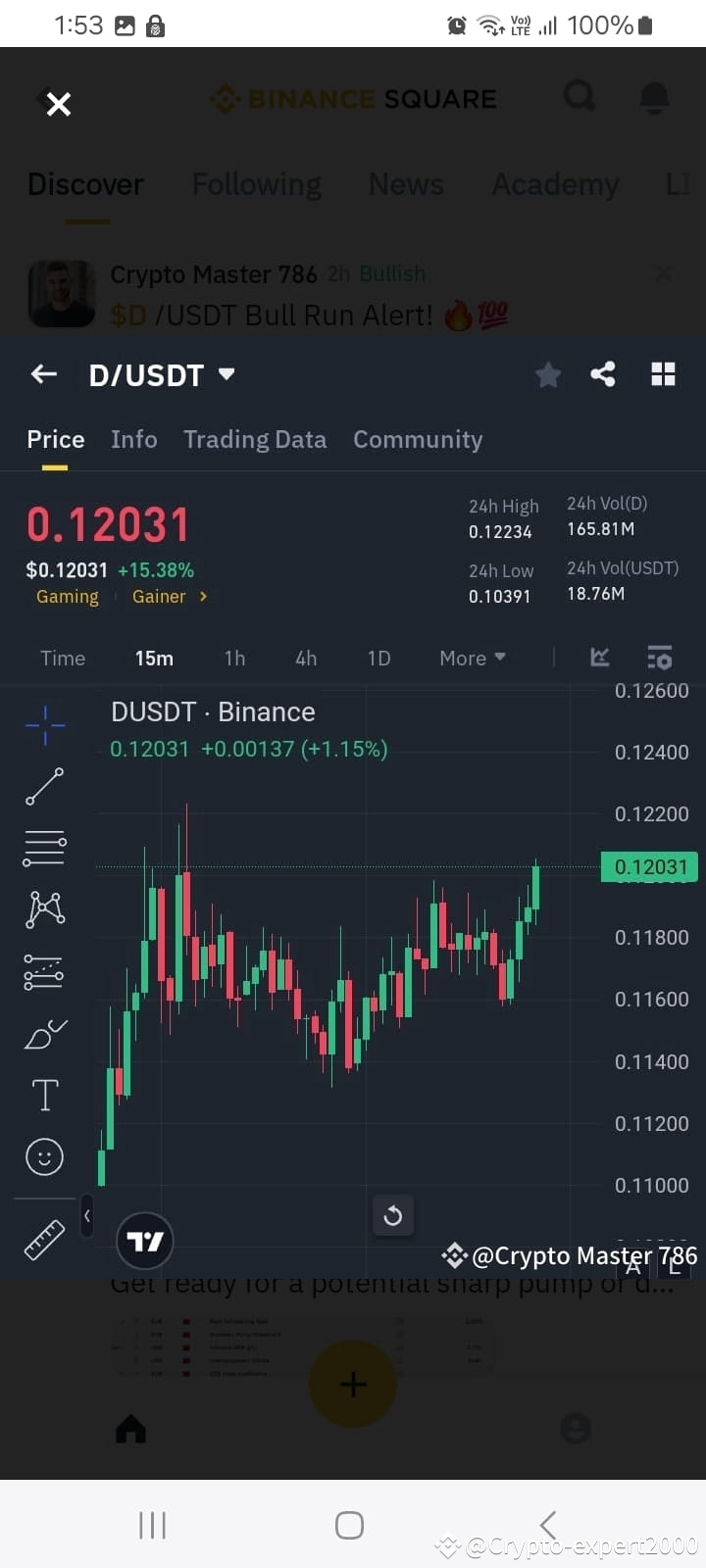Expand the More timeframes dropdown
706x1568 pixels.
click(472, 658)
